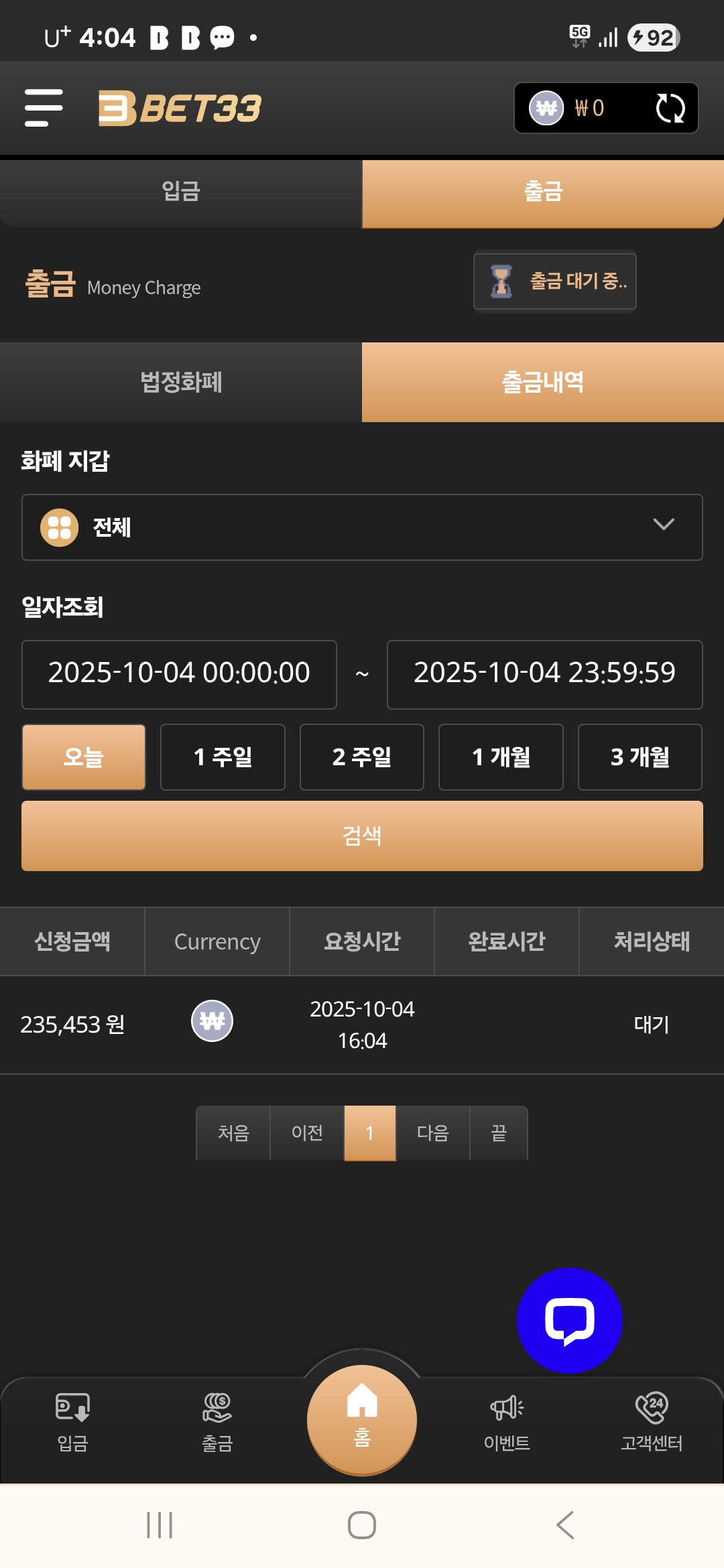Open the hamburger drawer menu
This screenshot has height=1568, width=724.
(x=44, y=108)
